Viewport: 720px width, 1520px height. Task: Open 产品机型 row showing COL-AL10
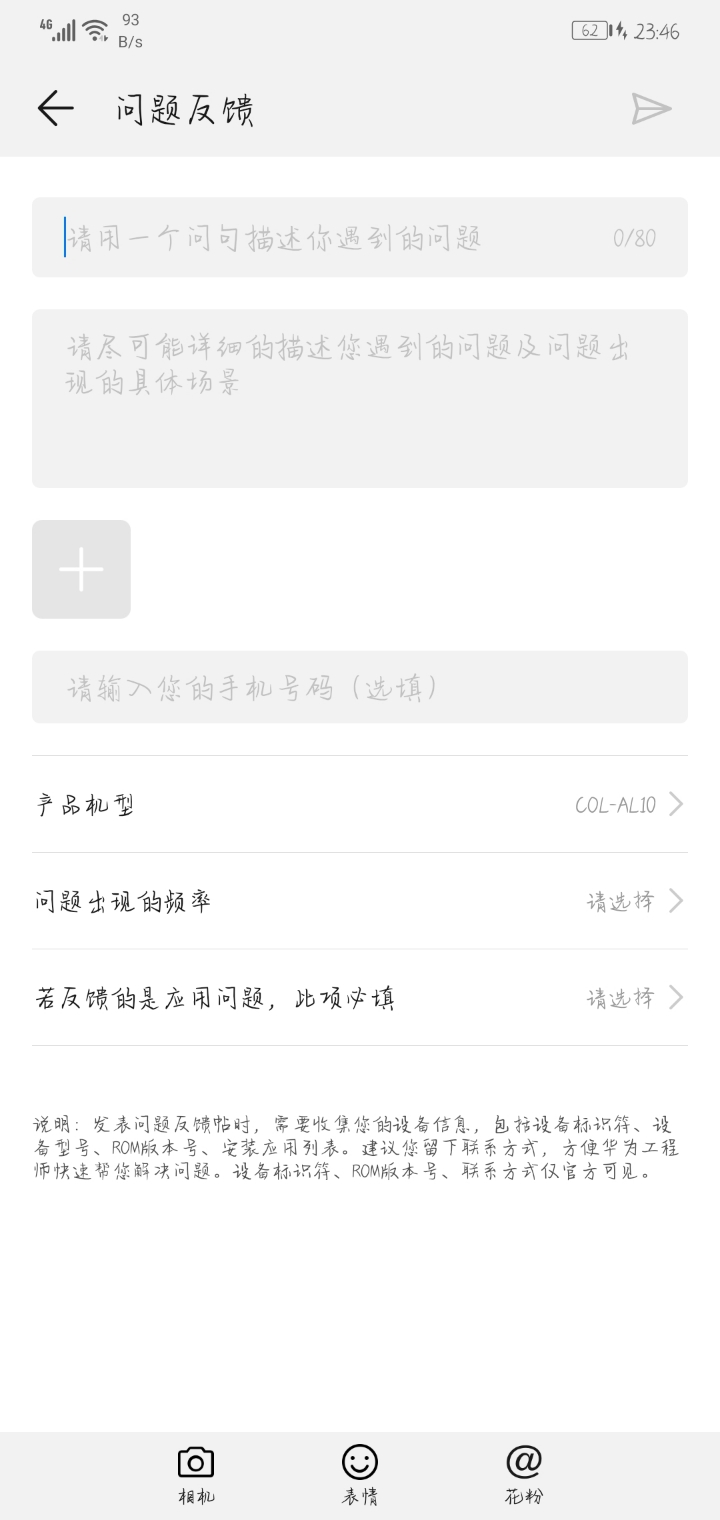click(360, 804)
